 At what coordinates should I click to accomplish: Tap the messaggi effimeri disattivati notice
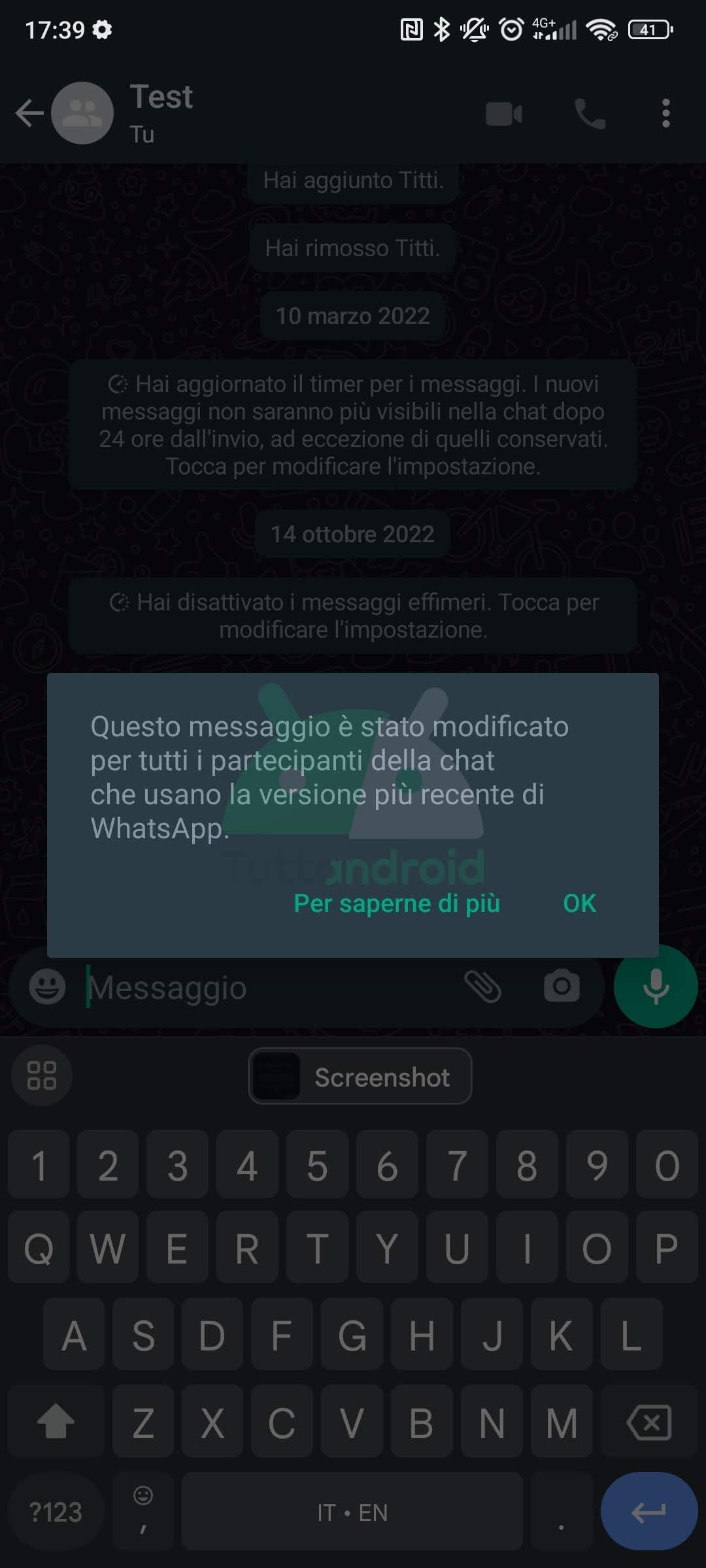click(353, 615)
